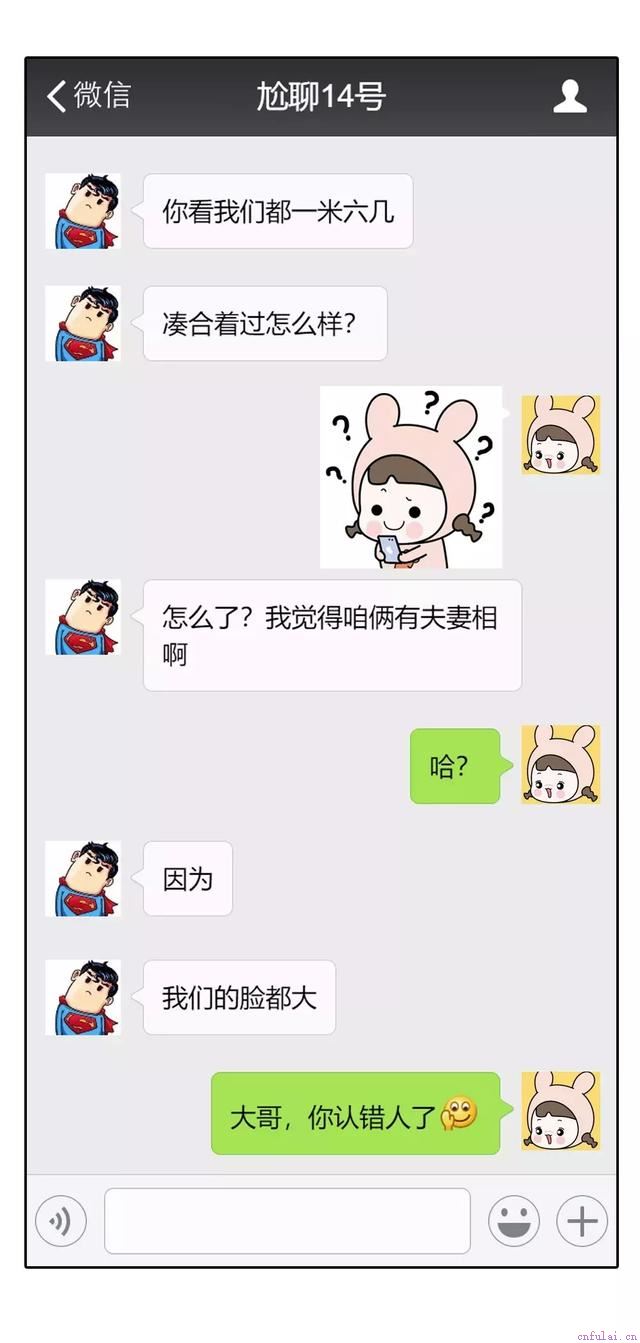Open the emoji sticker panel

[x=513, y=1221]
